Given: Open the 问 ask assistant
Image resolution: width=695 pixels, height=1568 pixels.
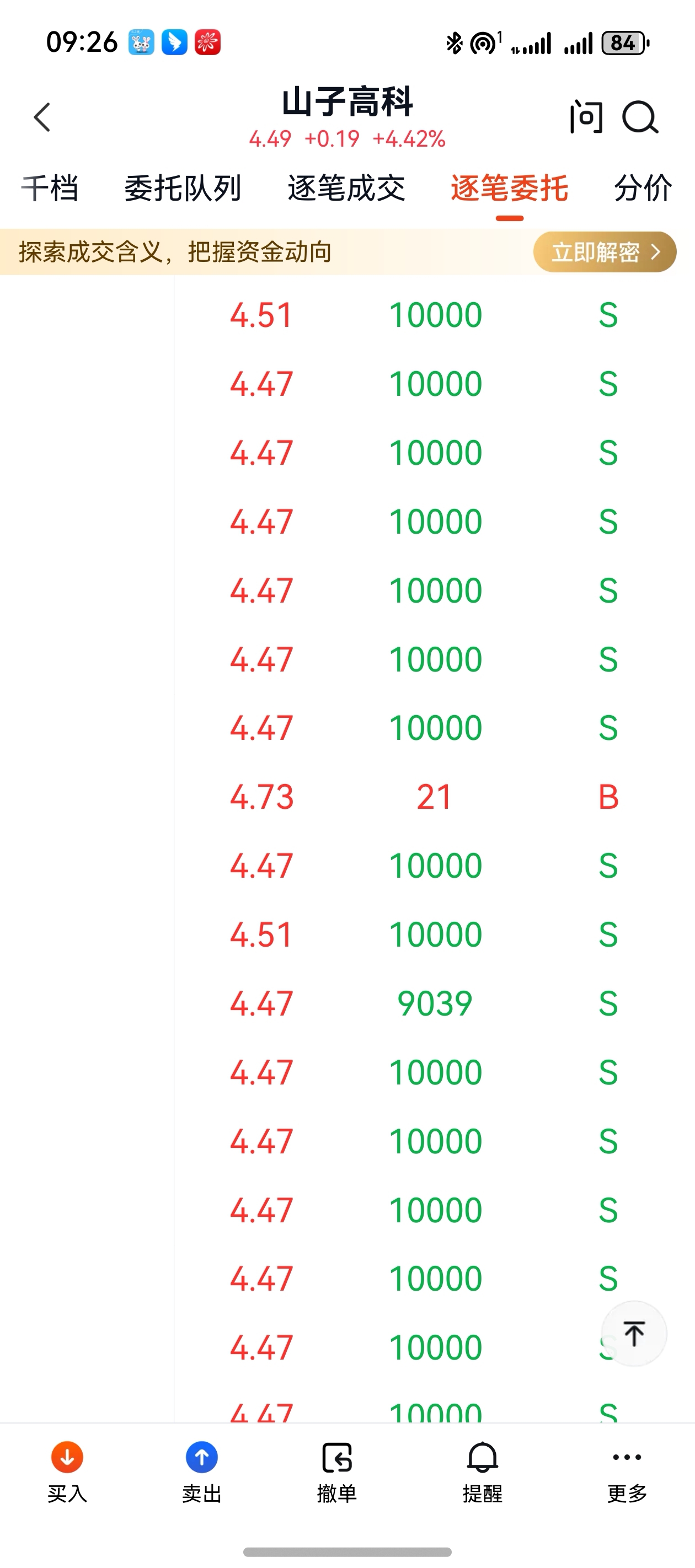Looking at the screenshot, I should 586,117.
